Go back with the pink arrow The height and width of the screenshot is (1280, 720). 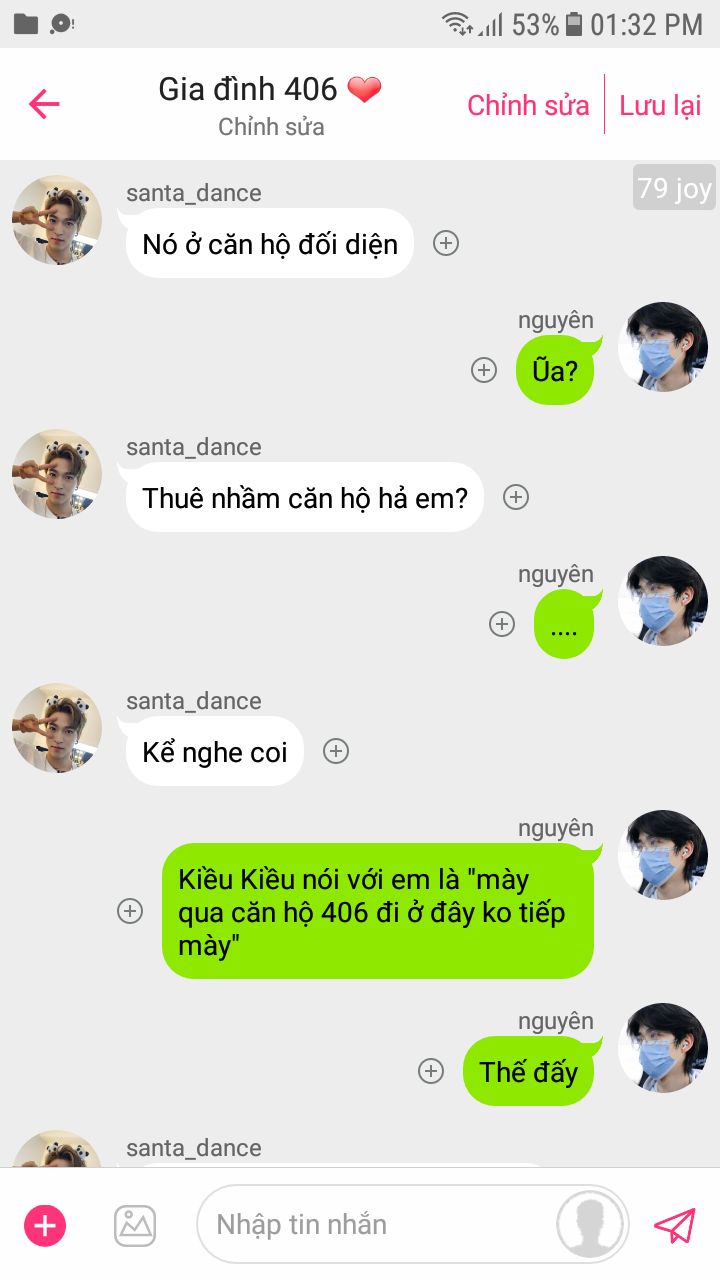tap(45, 104)
